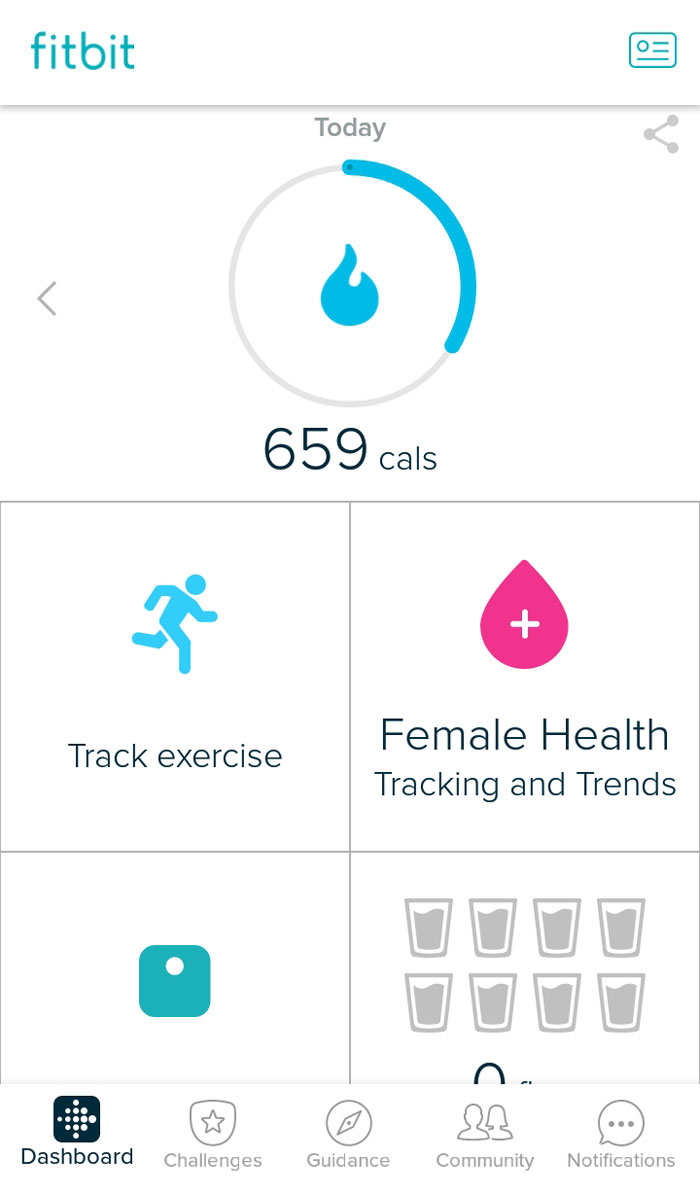
Task: Open the Track exercise tile
Action: pyautogui.click(x=175, y=677)
